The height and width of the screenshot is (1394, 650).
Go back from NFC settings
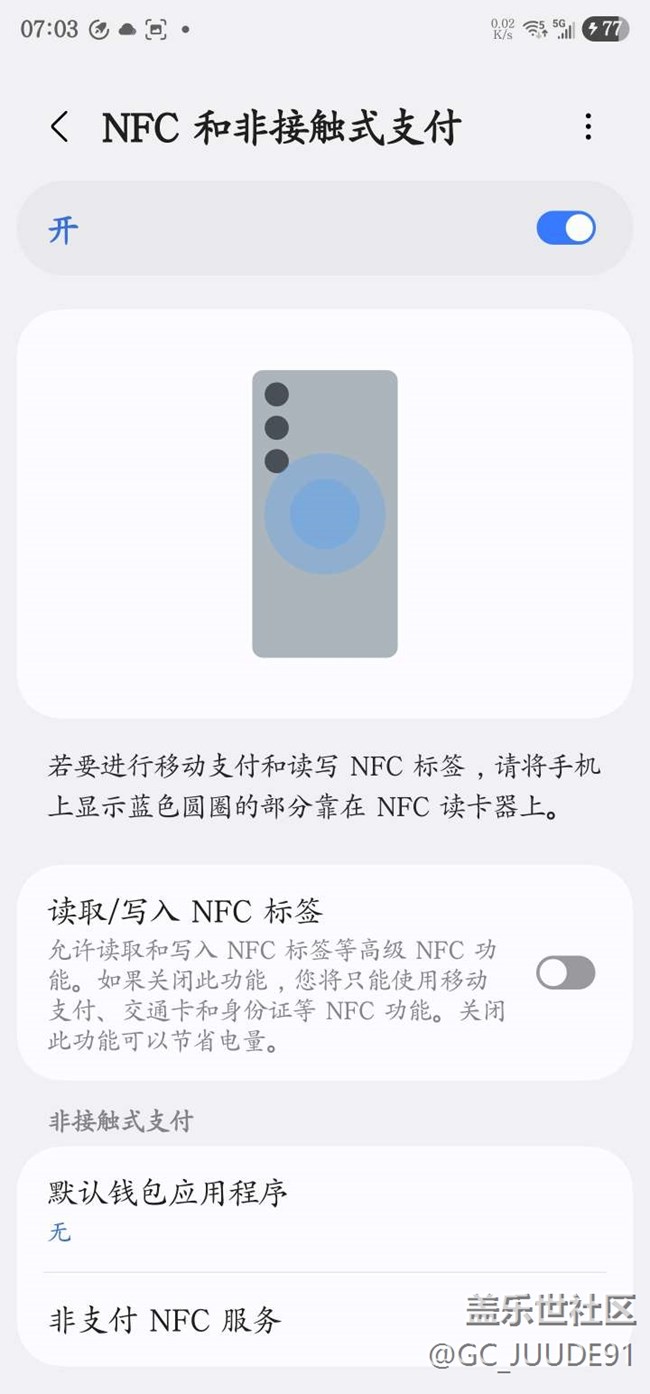60,127
